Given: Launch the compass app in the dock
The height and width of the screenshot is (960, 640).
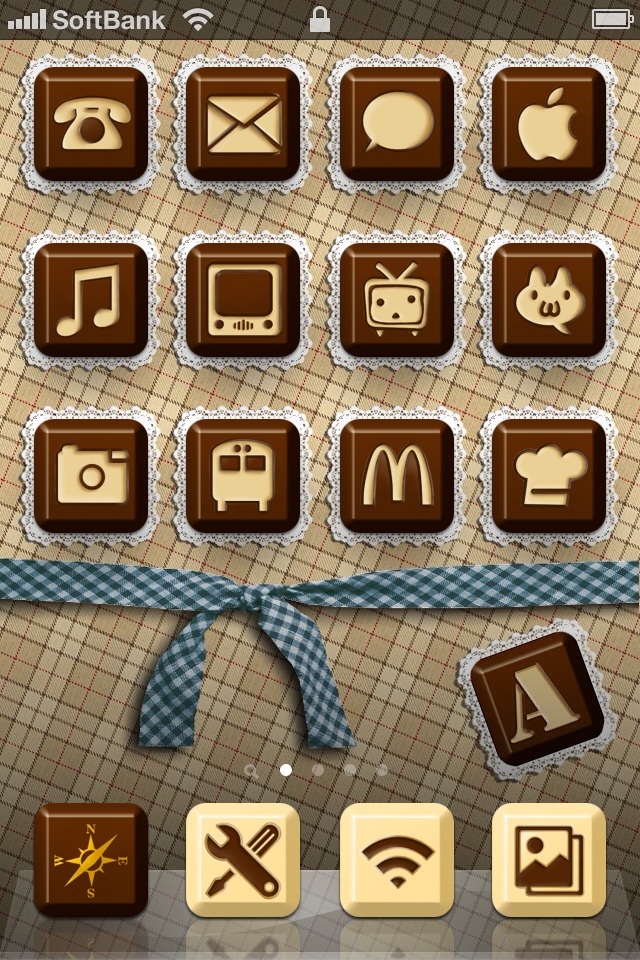Looking at the screenshot, I should click(91, 860).
